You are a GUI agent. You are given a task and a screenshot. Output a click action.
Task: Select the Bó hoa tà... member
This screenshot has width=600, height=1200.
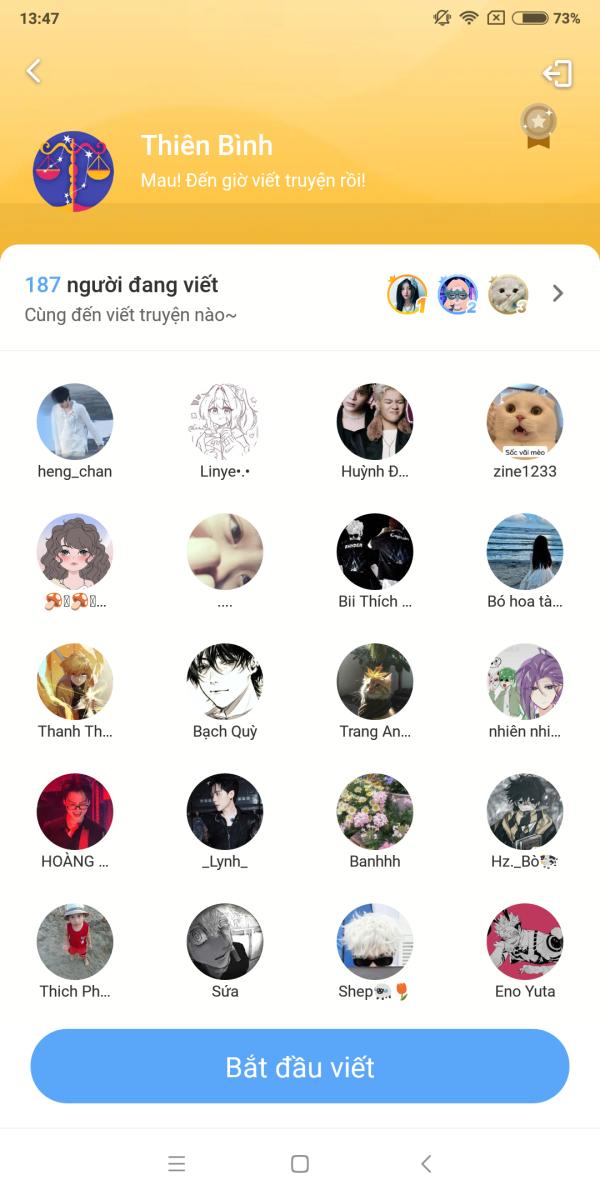(525, 551)
